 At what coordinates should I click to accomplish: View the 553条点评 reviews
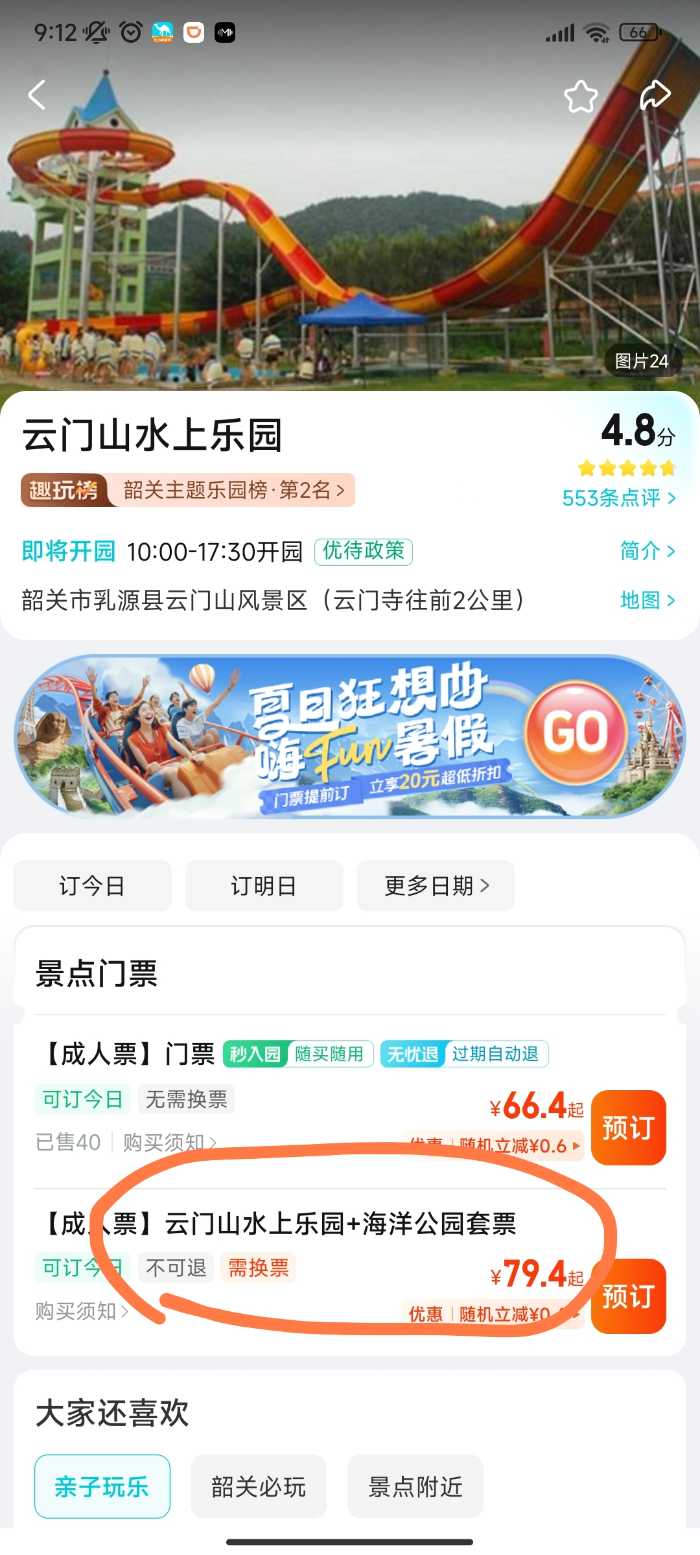pos(619,497)
